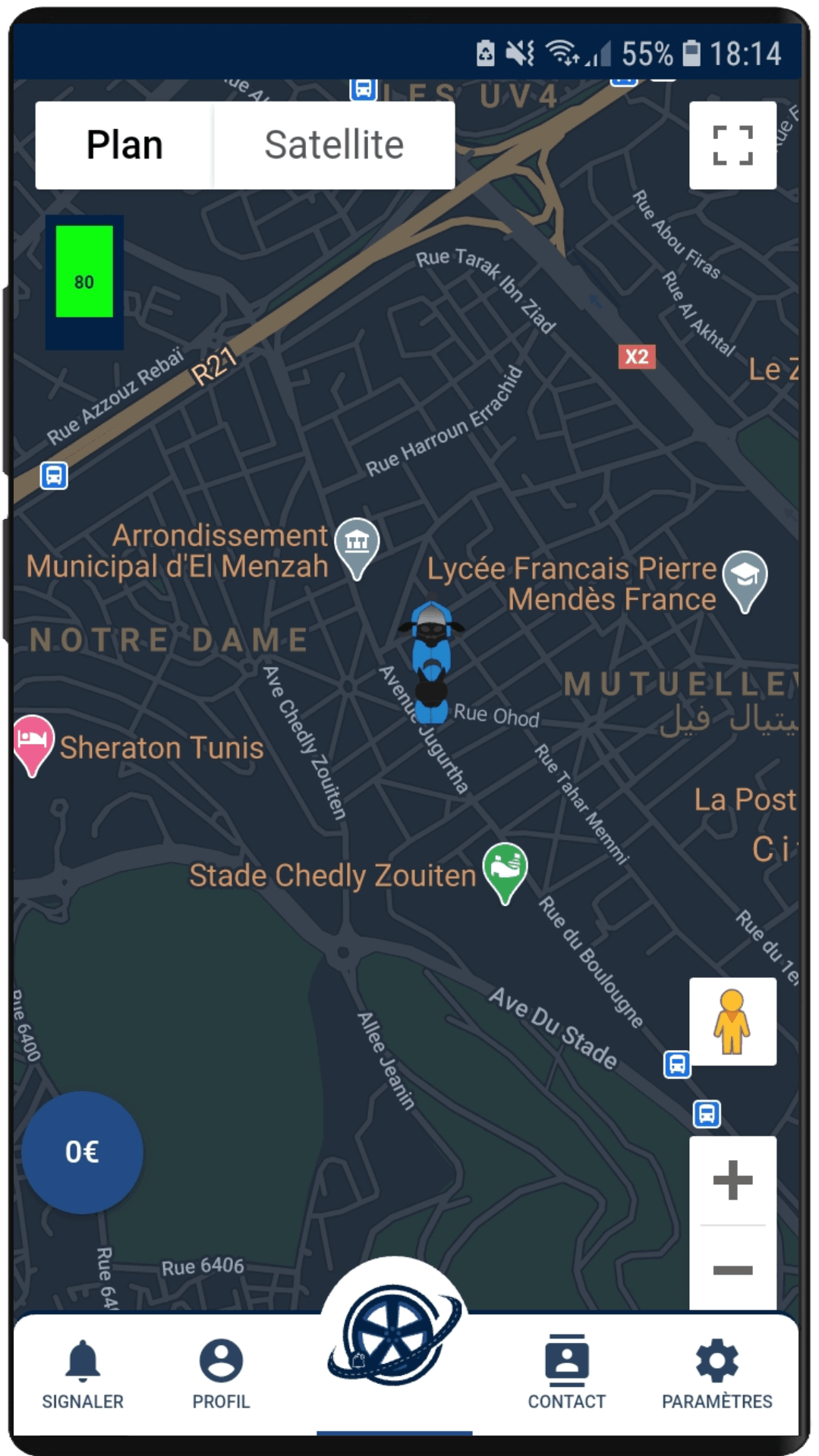Zoom in on the map
819x1456 pixels.
coord(732,1180)
